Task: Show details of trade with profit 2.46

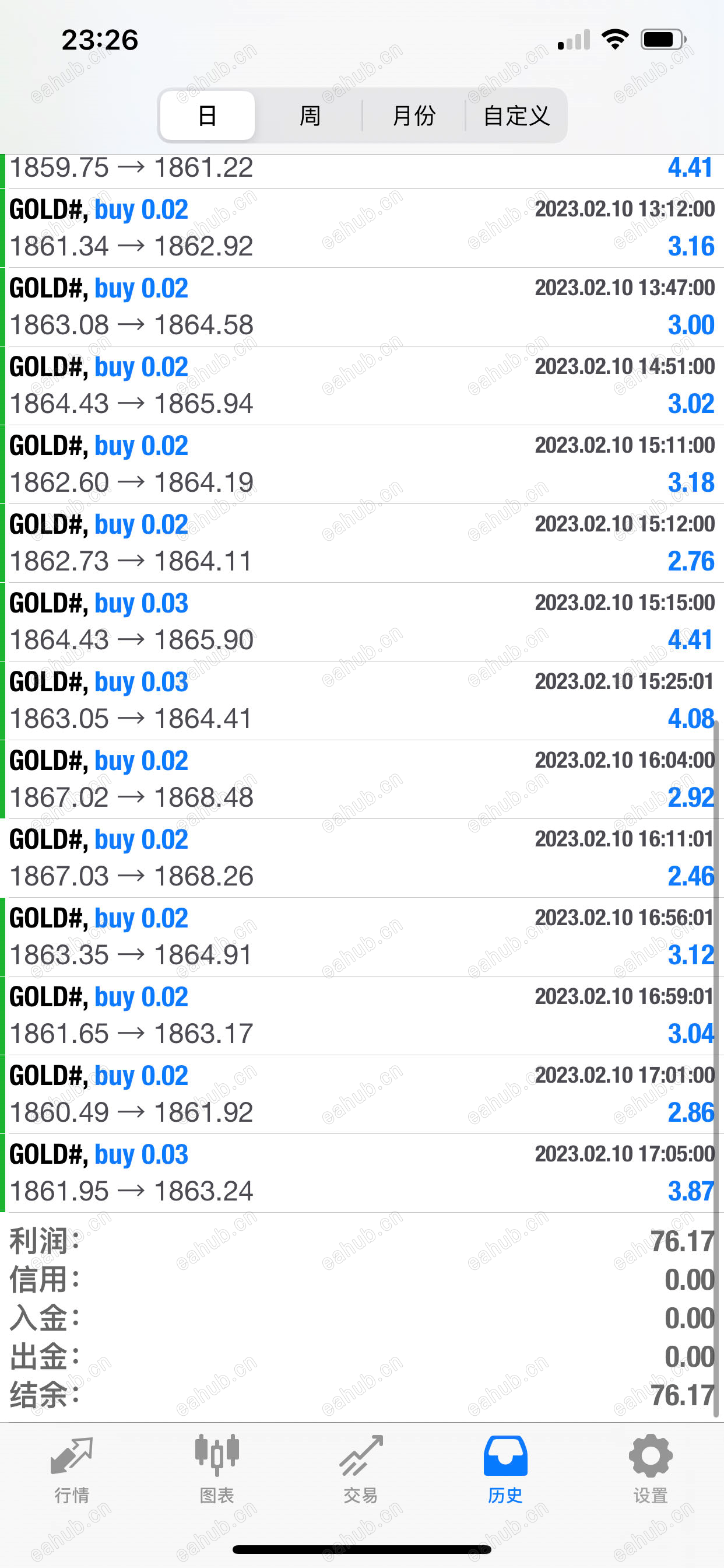Action: pyautogui.click(x=362, y=858)
